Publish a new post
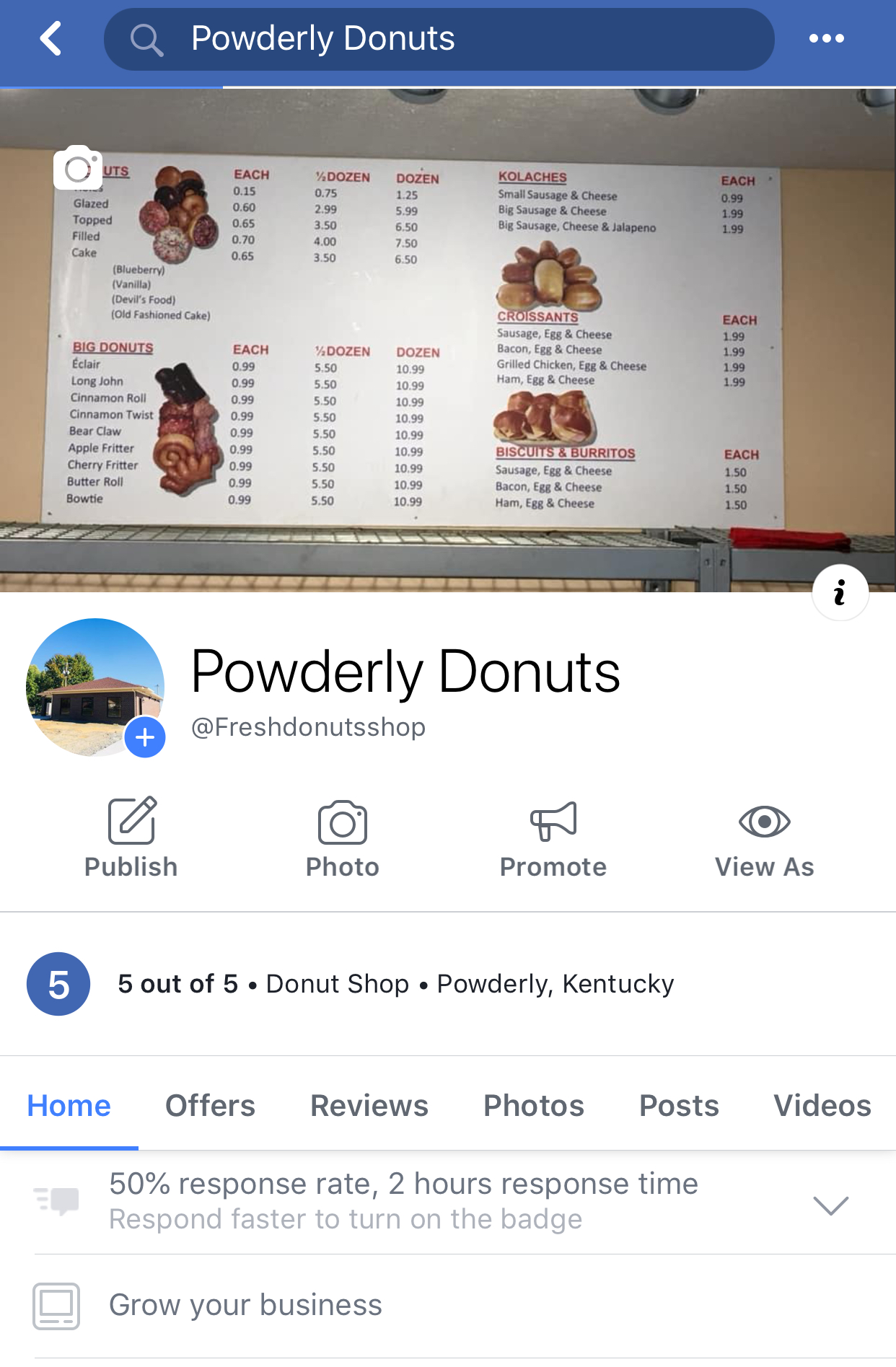Screen dimensions: 896x1367 coord(131,838)
